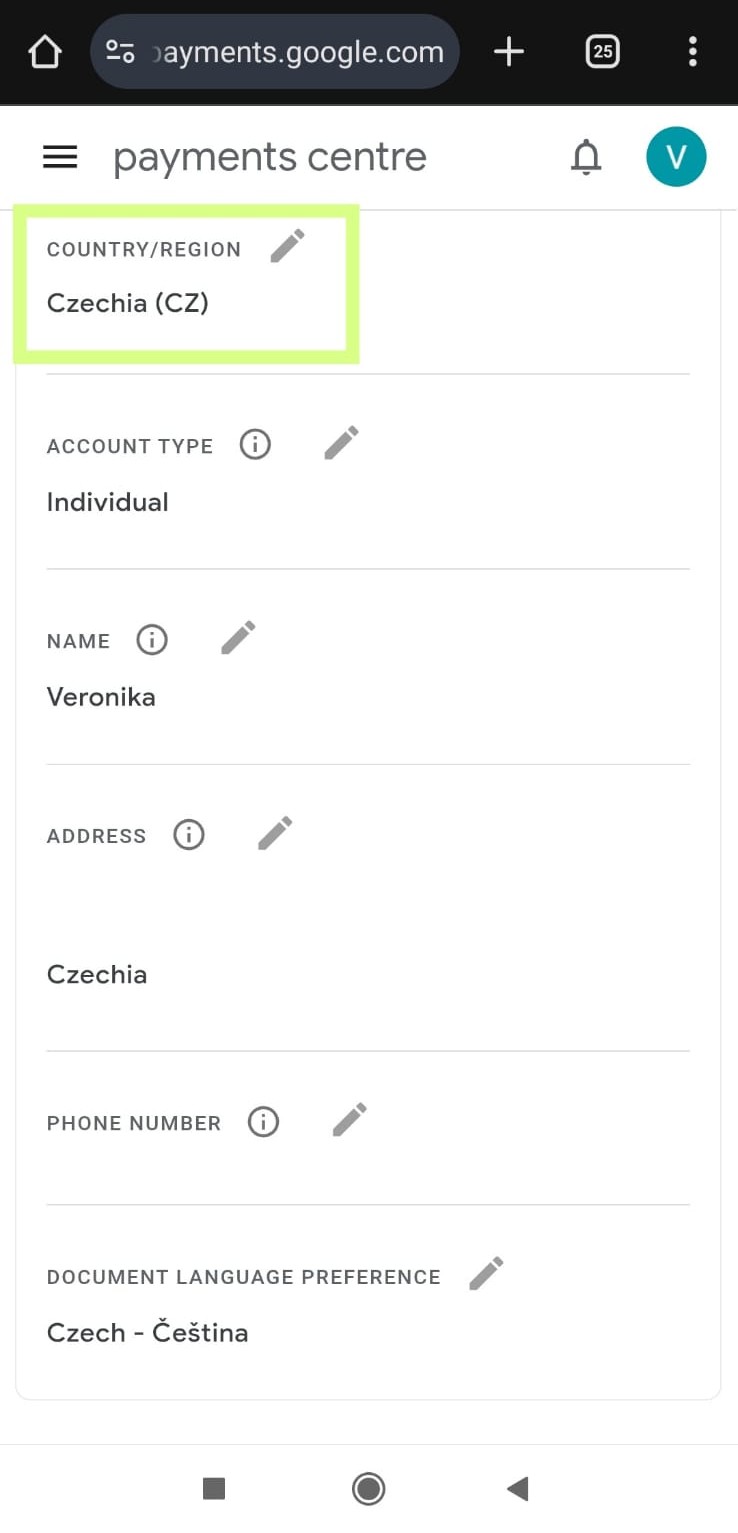
Task: Open the tab switcher showing 25 tabs
Action: point(602,52)
